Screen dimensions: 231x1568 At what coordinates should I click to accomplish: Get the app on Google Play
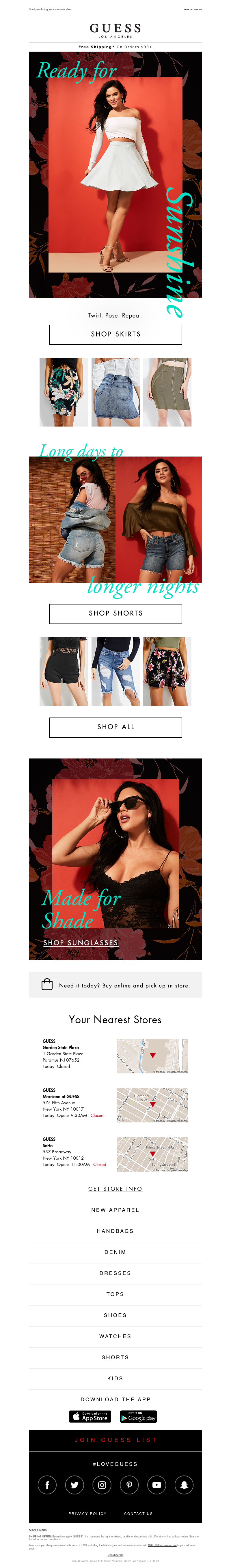point(138,1416)
